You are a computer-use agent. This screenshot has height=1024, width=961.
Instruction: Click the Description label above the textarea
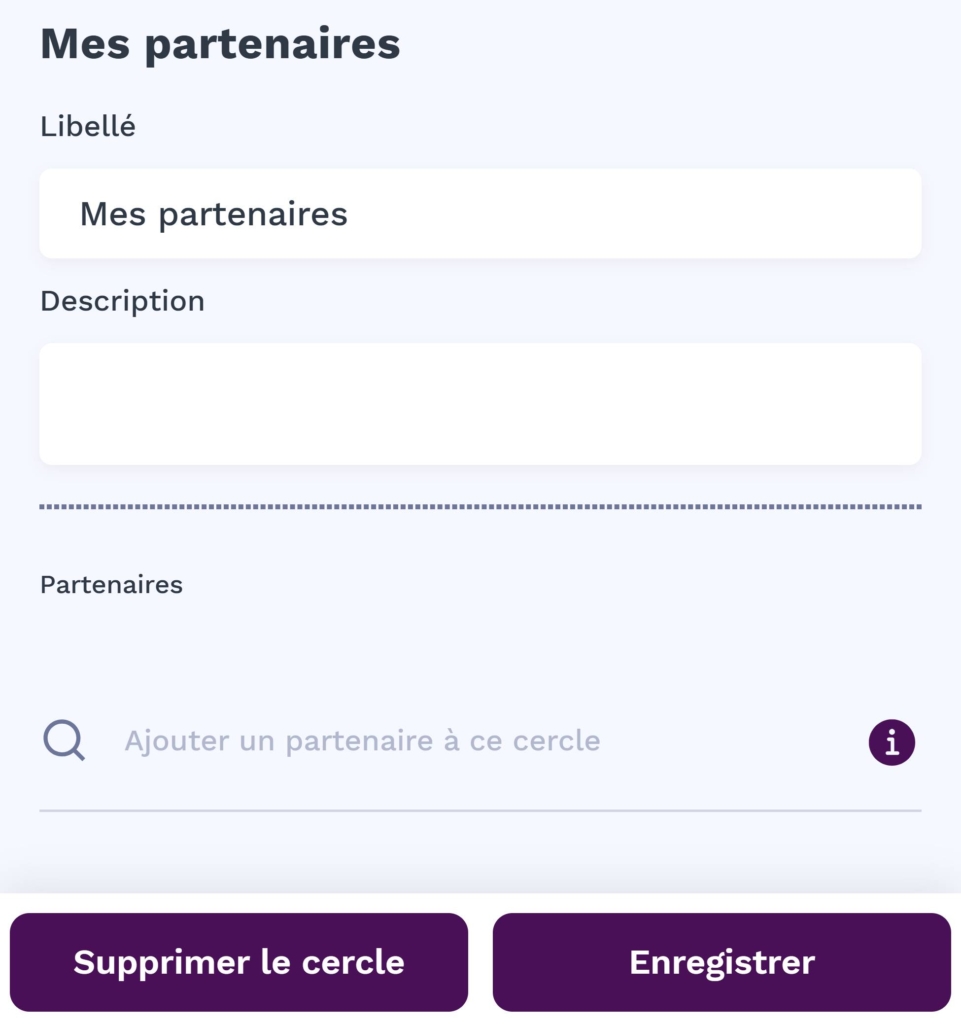tap(122, 300)
